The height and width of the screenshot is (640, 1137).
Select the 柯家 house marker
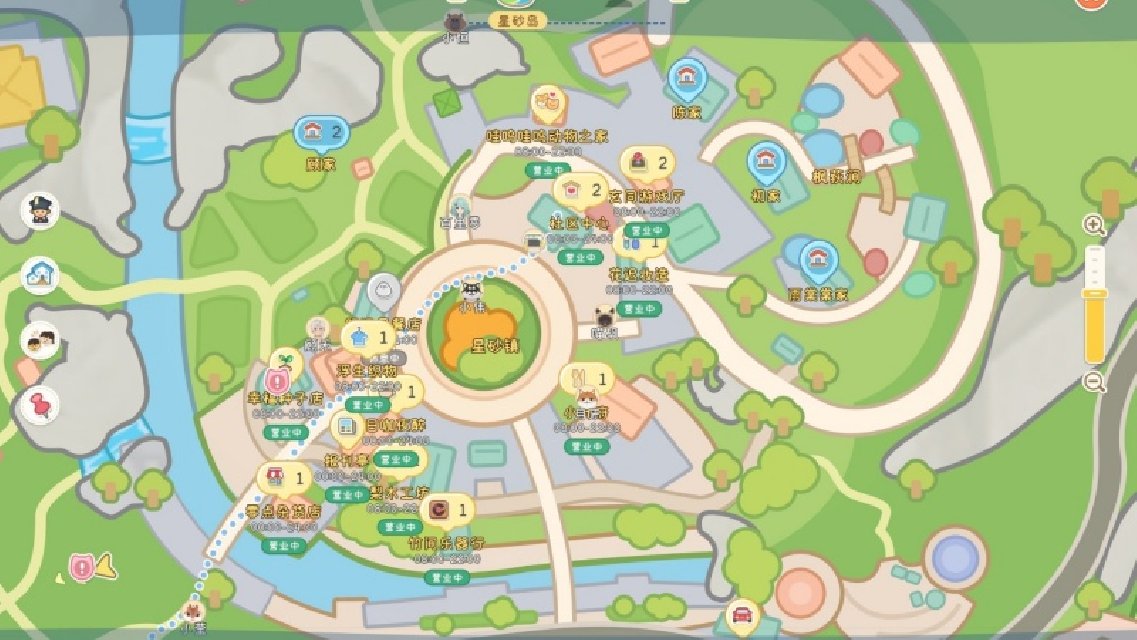(x=765, y=160)
